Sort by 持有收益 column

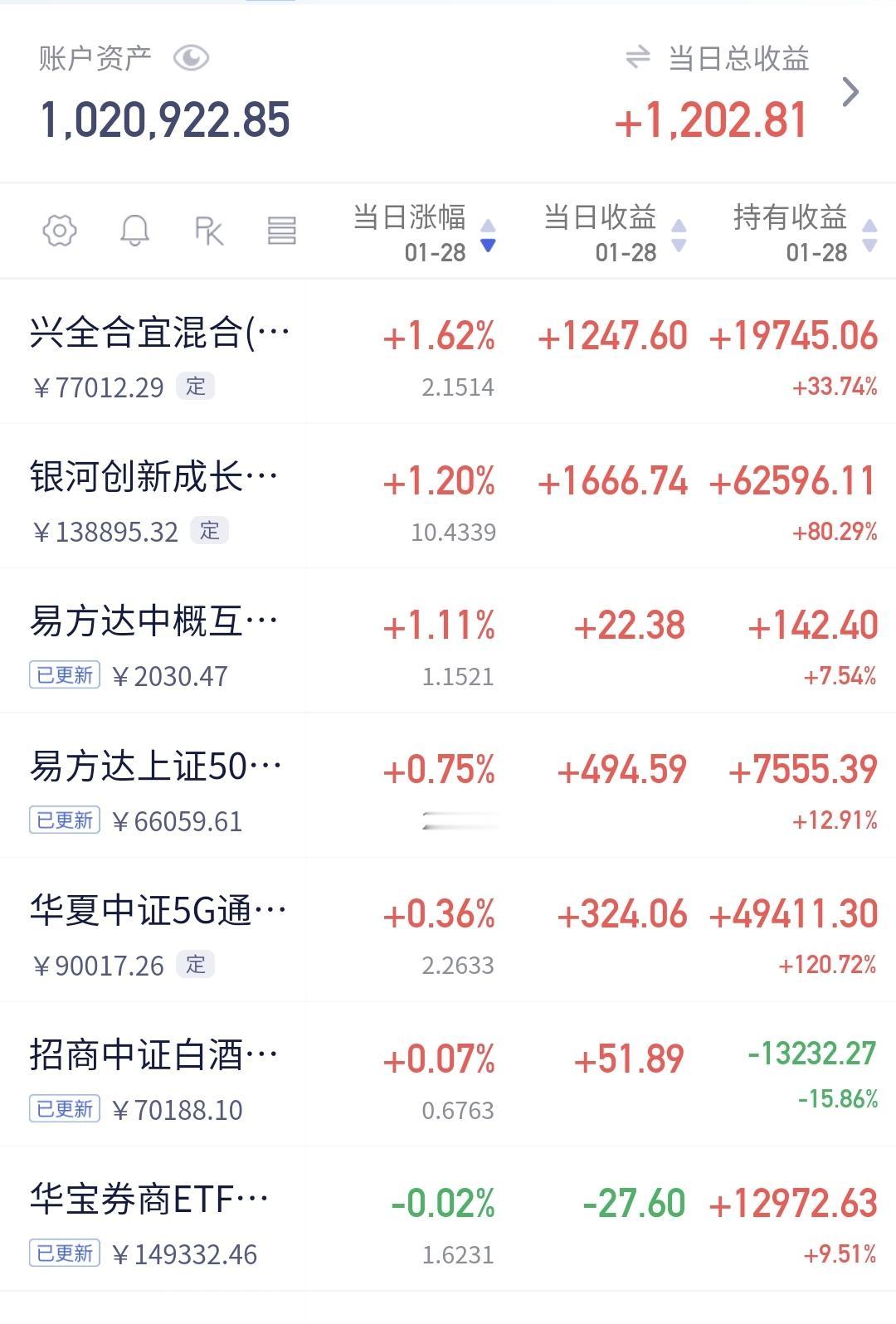[x=803, y=232]
